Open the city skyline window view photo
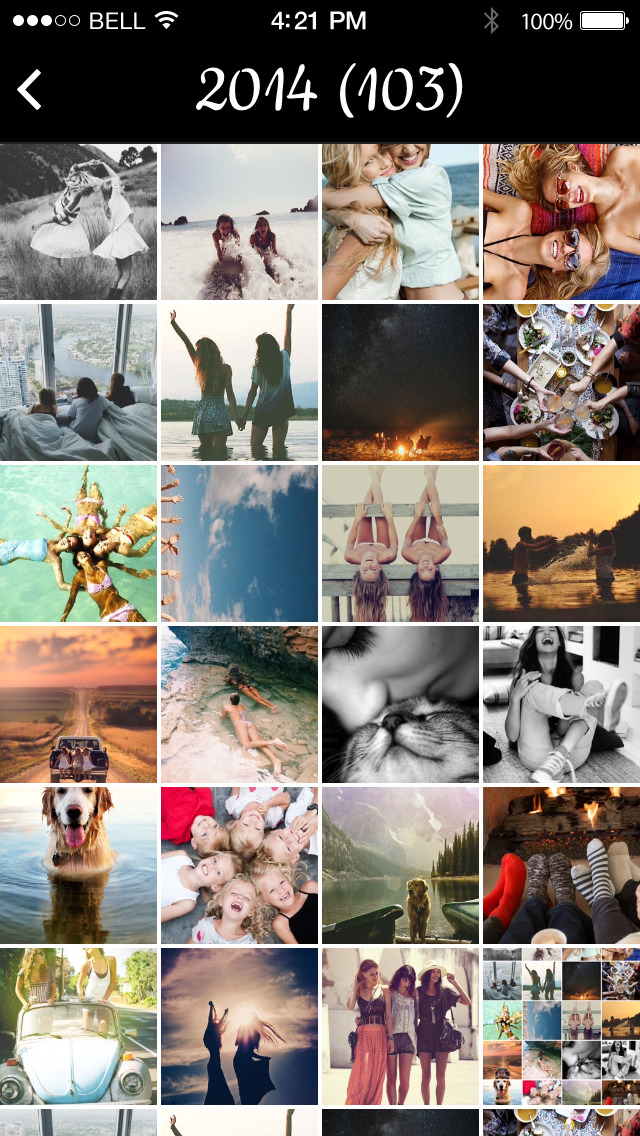This screenshot has width=640, height=1136. 78,382
